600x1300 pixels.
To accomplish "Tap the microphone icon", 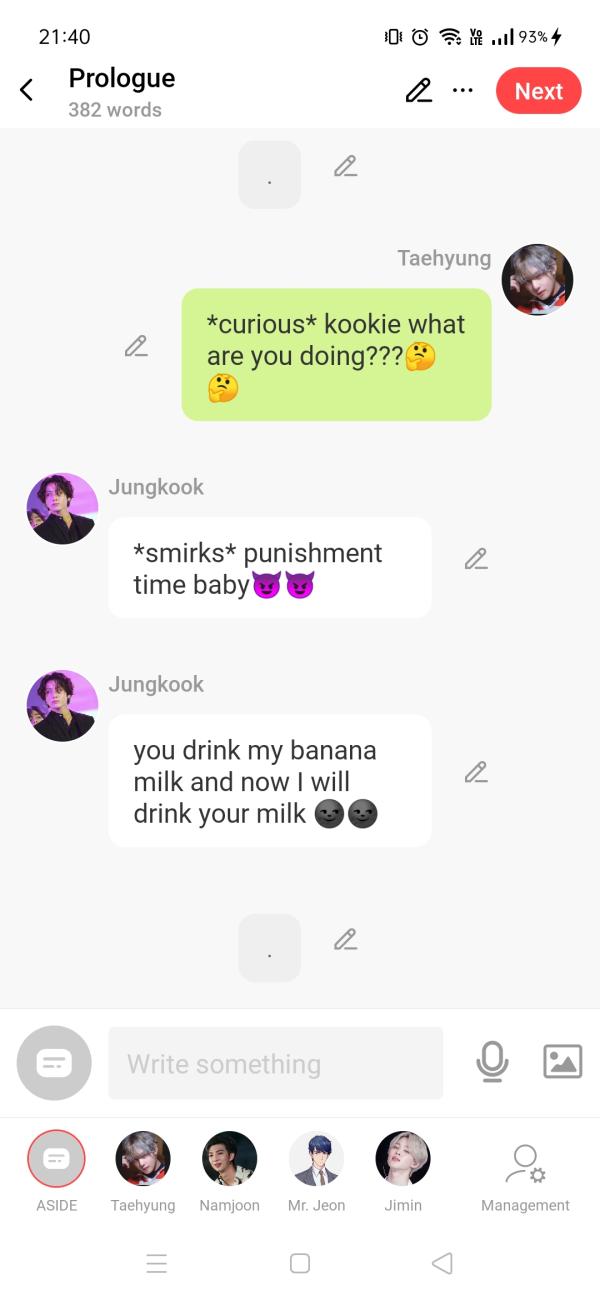I will point(492,1062).
